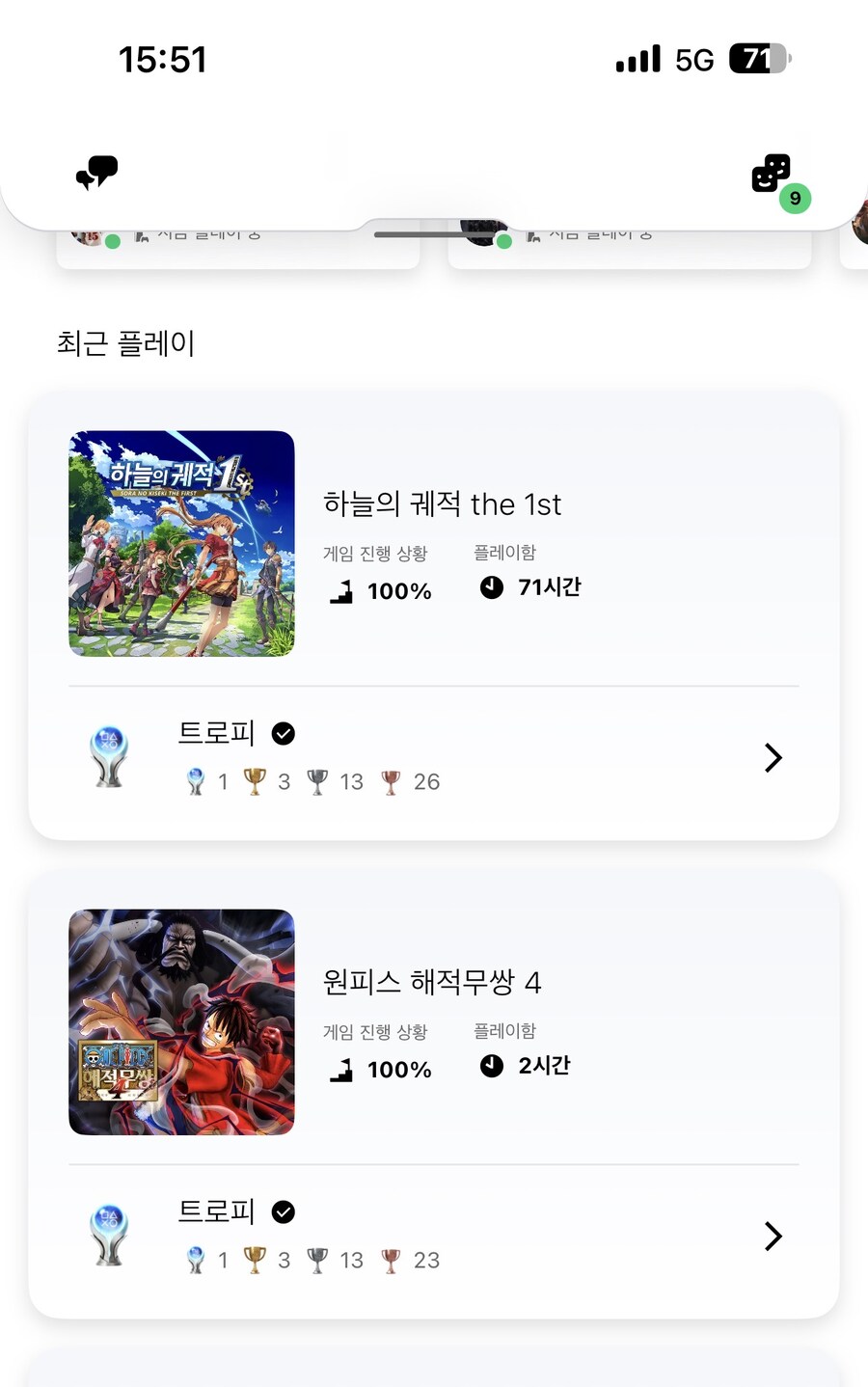Tap the 원피스 해적무쌍 4 cover artwork

click(x=181, y=1022)
